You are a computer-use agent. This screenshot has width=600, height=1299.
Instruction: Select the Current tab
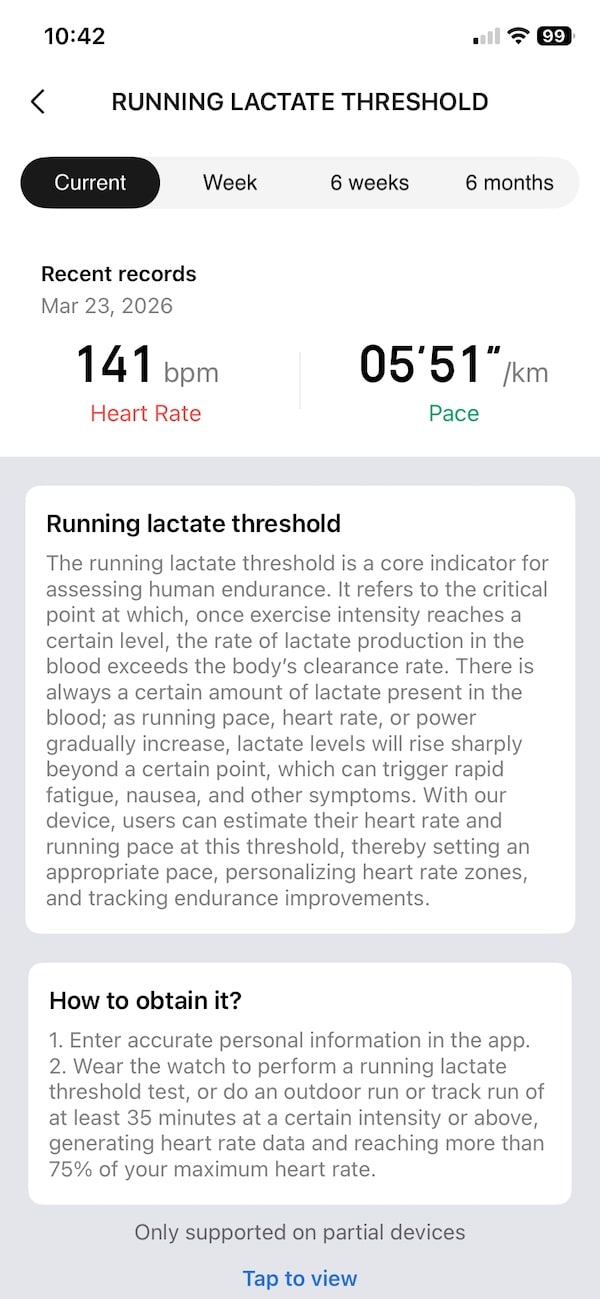coord(90,183)
